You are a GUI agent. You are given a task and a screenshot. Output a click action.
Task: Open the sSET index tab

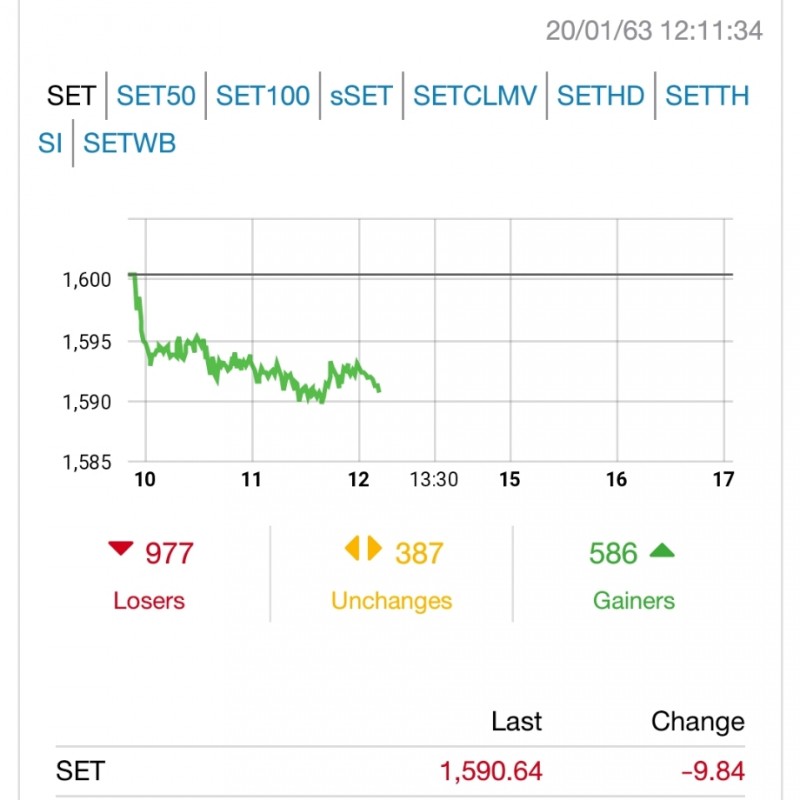tap(361, 96)
